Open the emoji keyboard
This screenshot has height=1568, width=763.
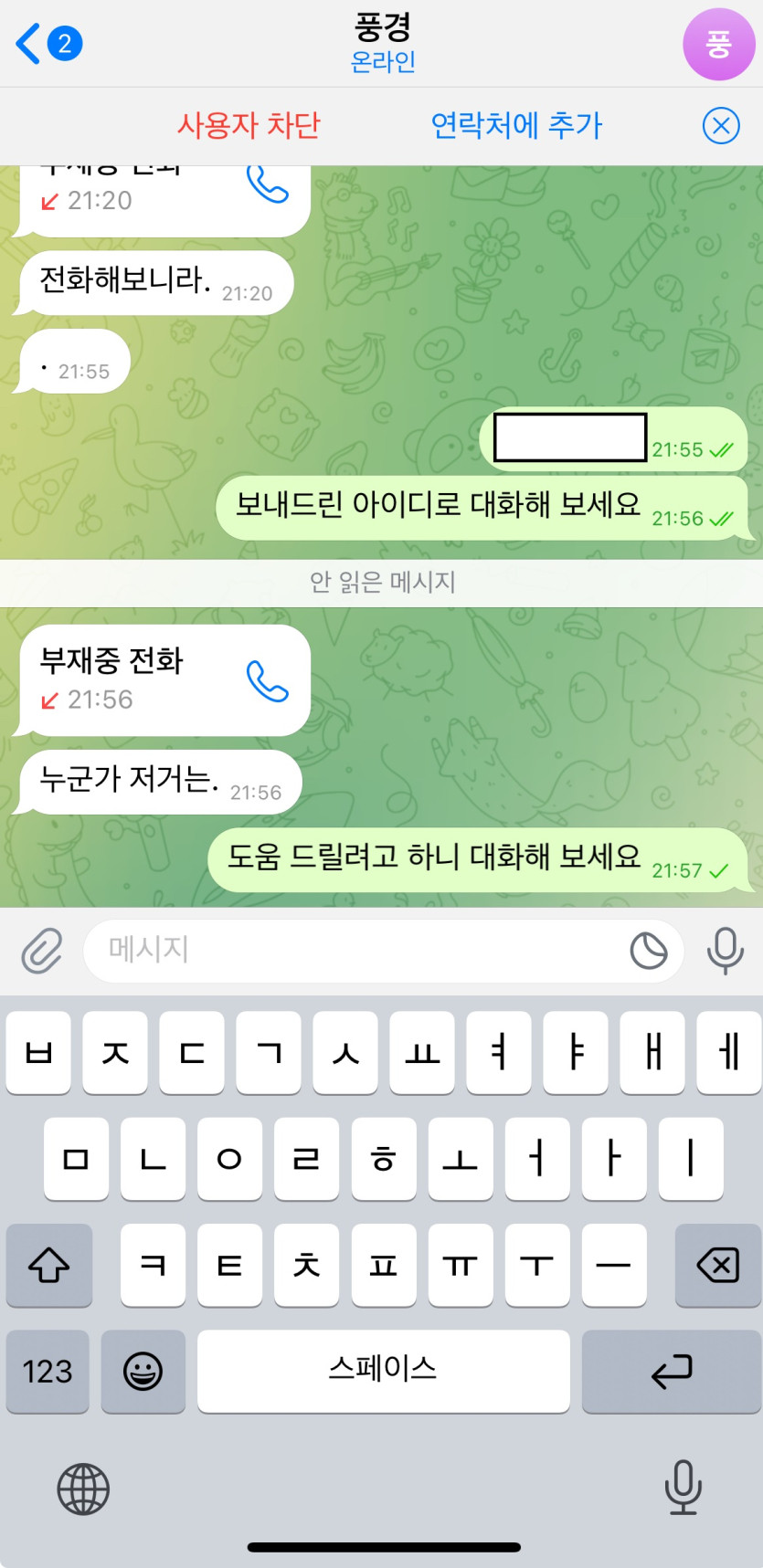(x=143, y=1372)
